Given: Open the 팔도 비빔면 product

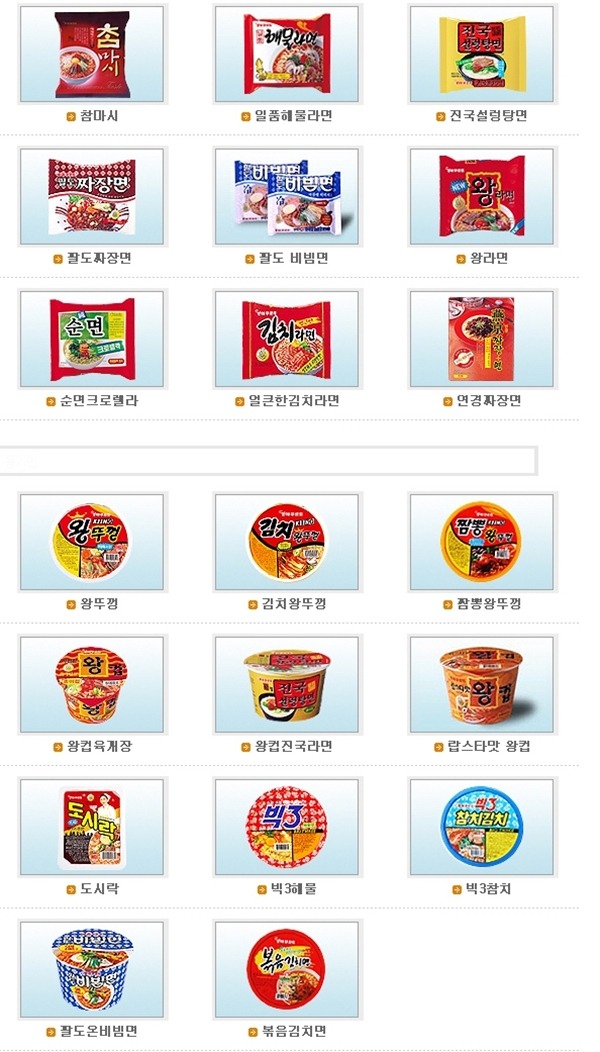Looking at the screenshot, I should pyautogui.click(x=287, y=196).
